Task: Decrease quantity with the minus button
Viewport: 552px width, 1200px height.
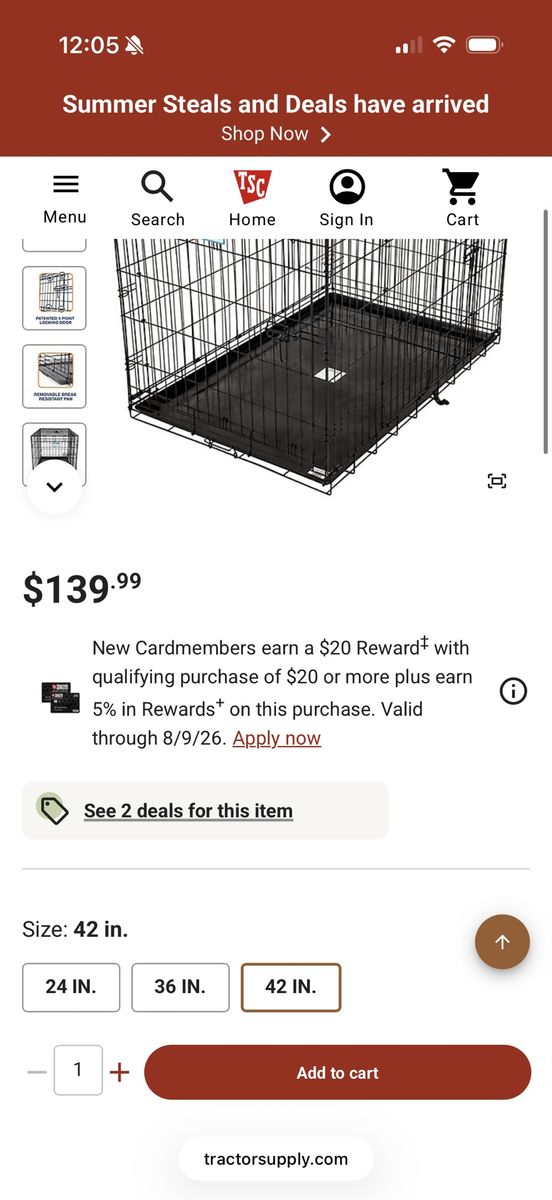Action: click(37, 1072)
